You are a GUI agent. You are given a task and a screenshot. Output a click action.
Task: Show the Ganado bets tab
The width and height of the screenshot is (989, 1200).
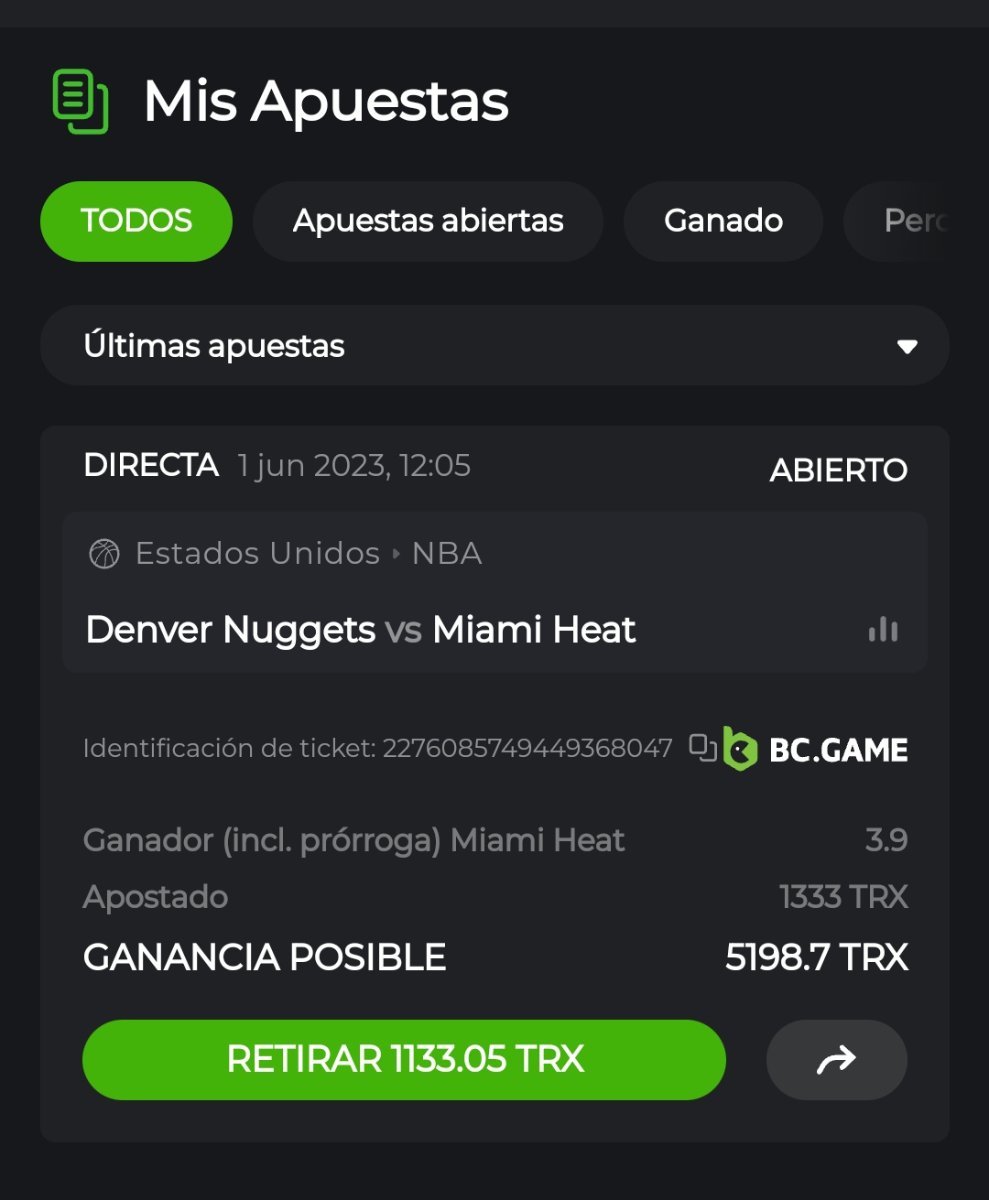tap(723, 221)
